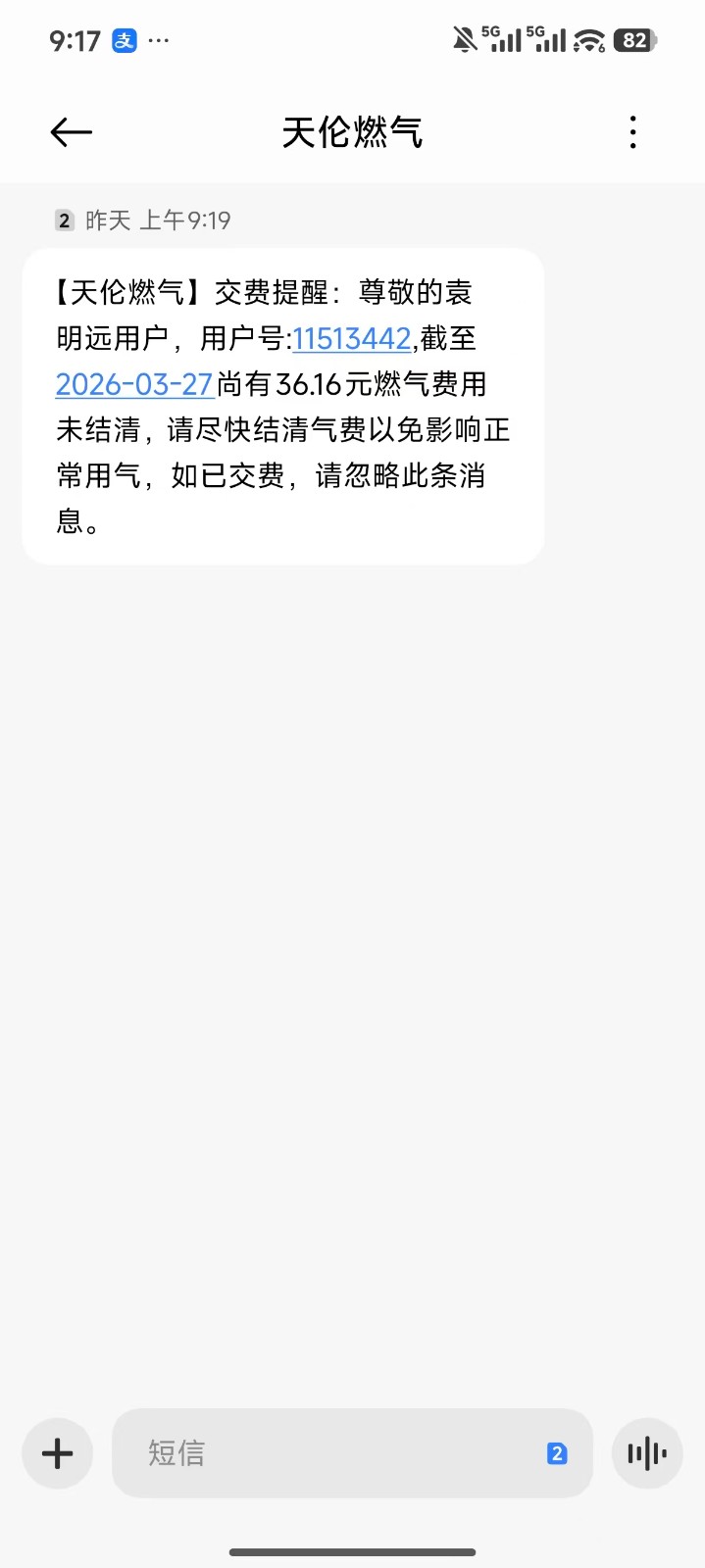Start voice input with the waveform icon
705x1568 pixels.
(x=647, y=1453)
